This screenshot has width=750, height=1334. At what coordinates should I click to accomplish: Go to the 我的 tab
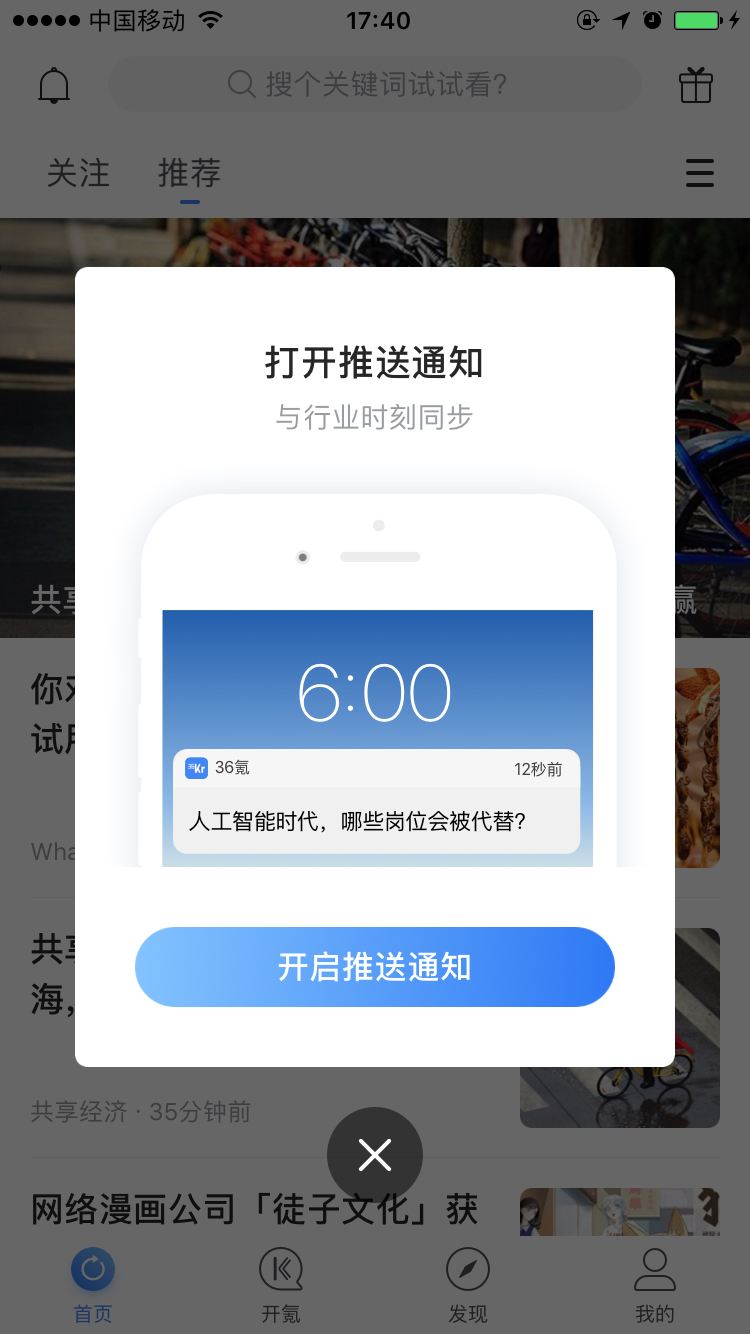point(655,1285)
